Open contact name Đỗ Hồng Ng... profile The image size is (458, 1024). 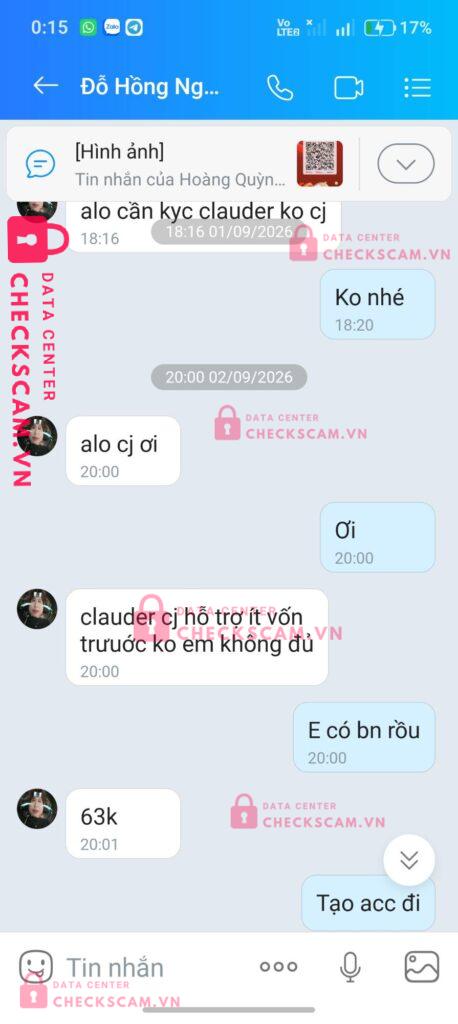click(150, 87)
